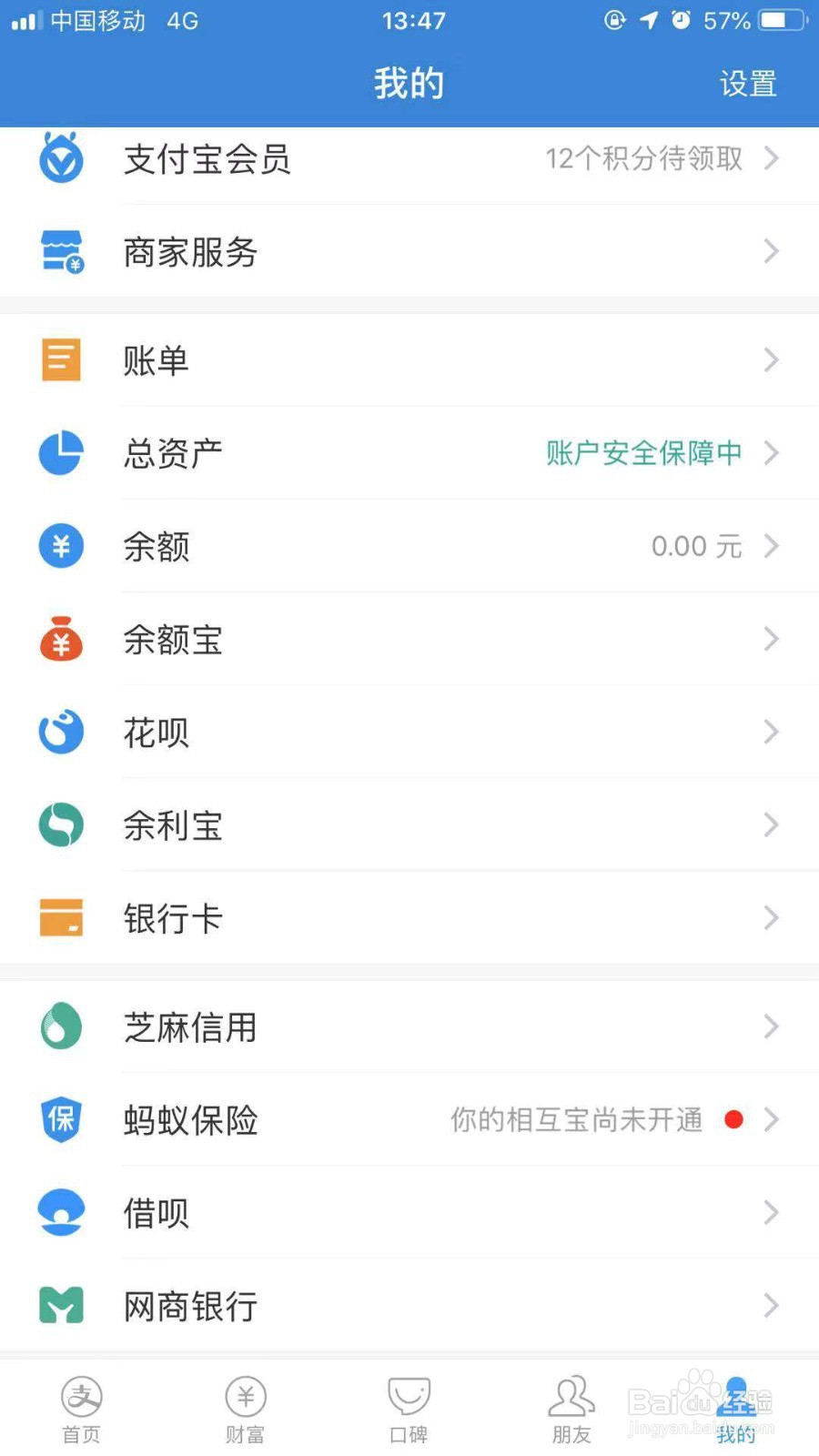Switch to the 首页 tab
This screenshot has width=819, height=1456.
(x=81, y=1406)
